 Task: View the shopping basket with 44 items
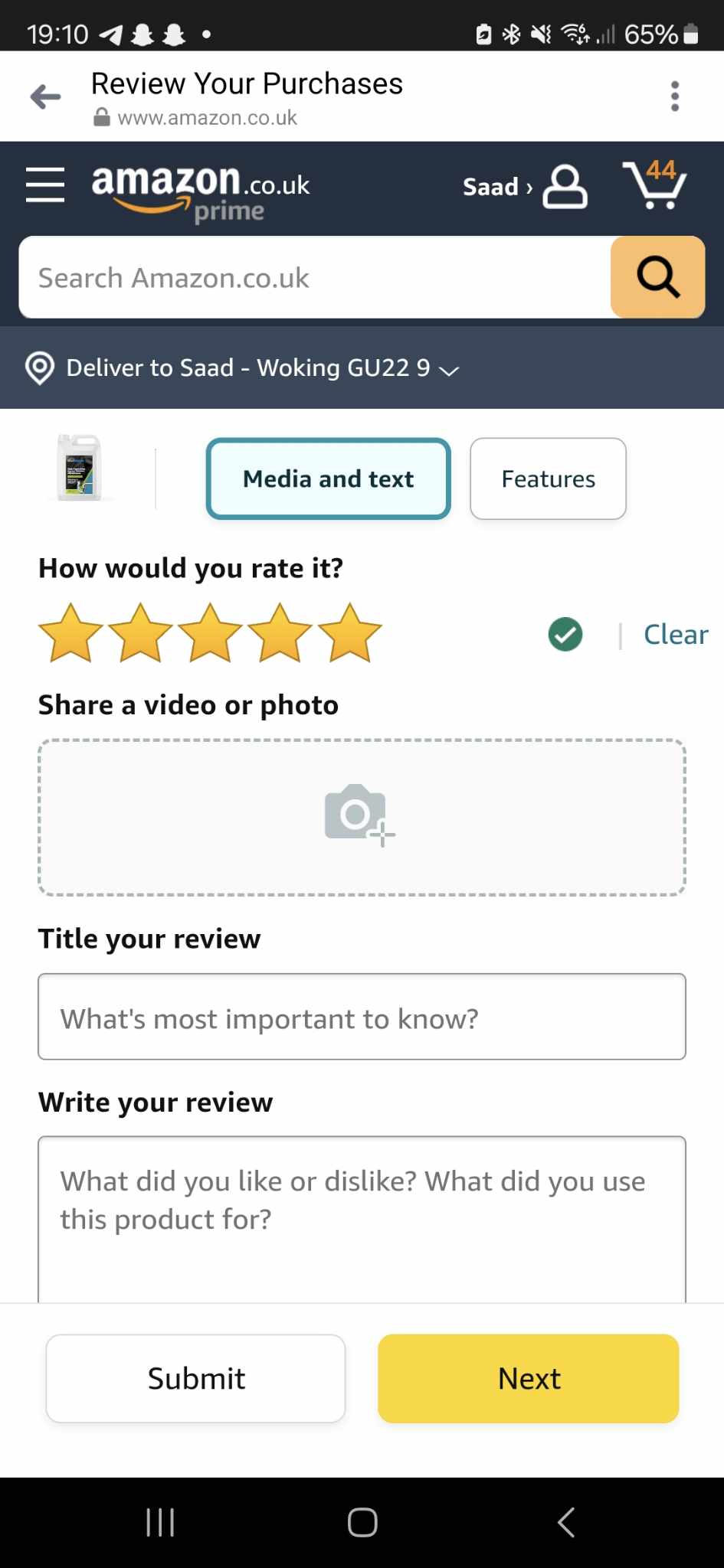[655, 185]
